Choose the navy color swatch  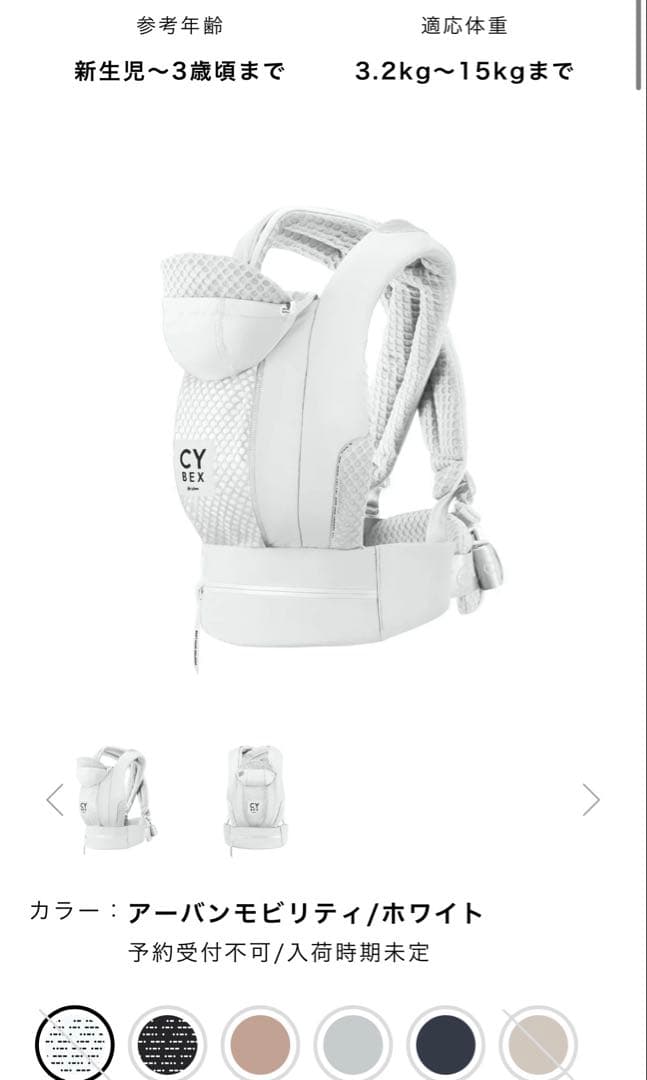(x=446, y=1045)
